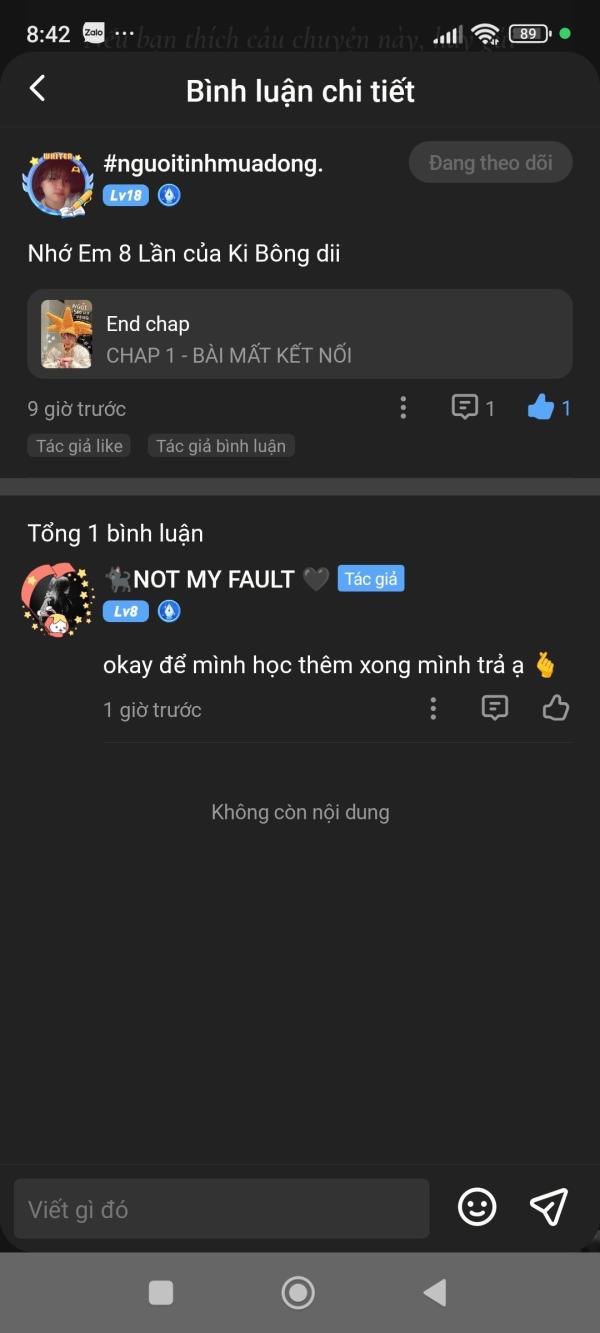The height and width of the screenshot is (1333, 600).
Task: Focus the Viết gì đó text field
Action: tap(222, 1209)
